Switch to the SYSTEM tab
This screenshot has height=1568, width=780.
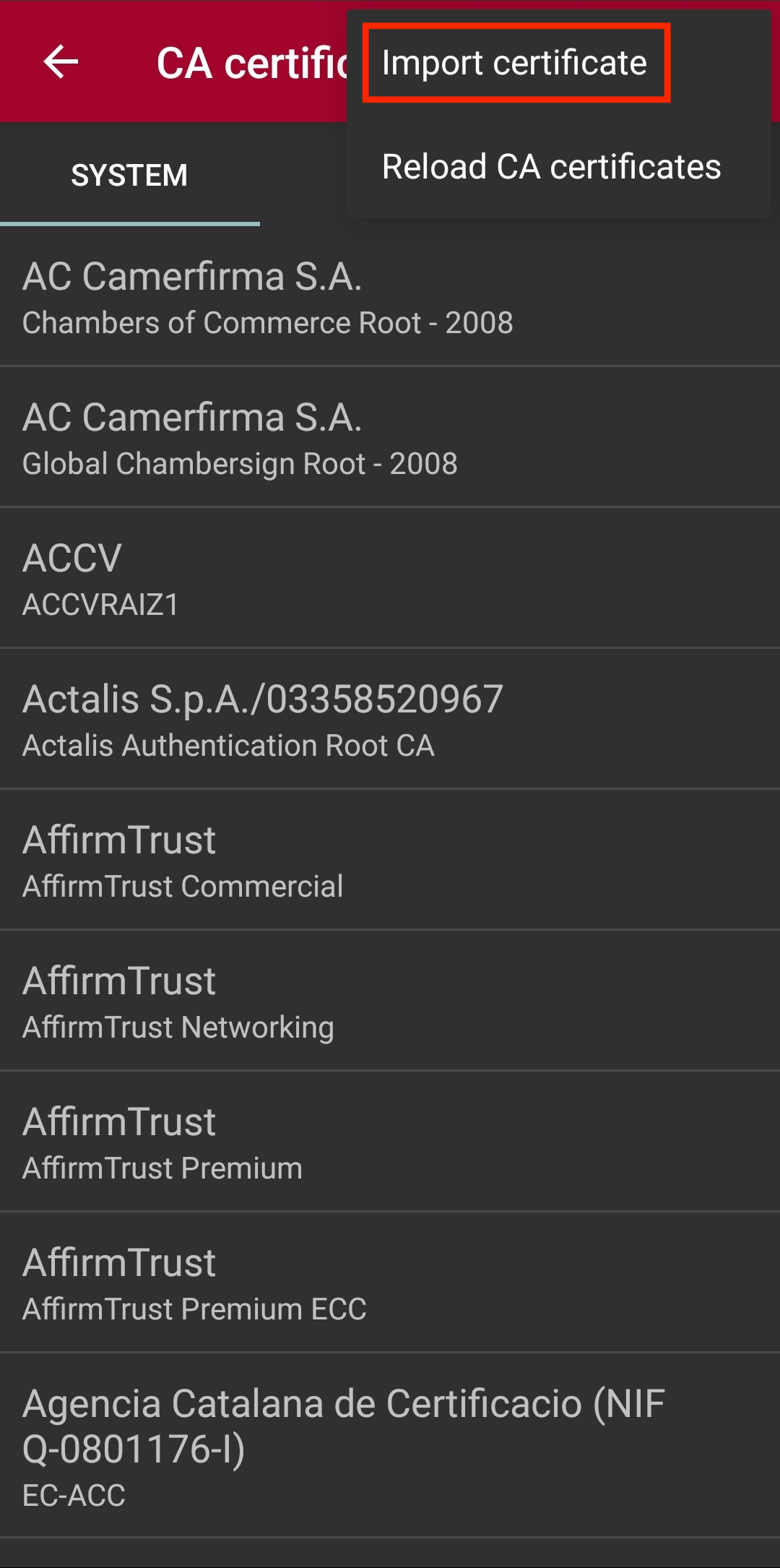coord(129,176)
